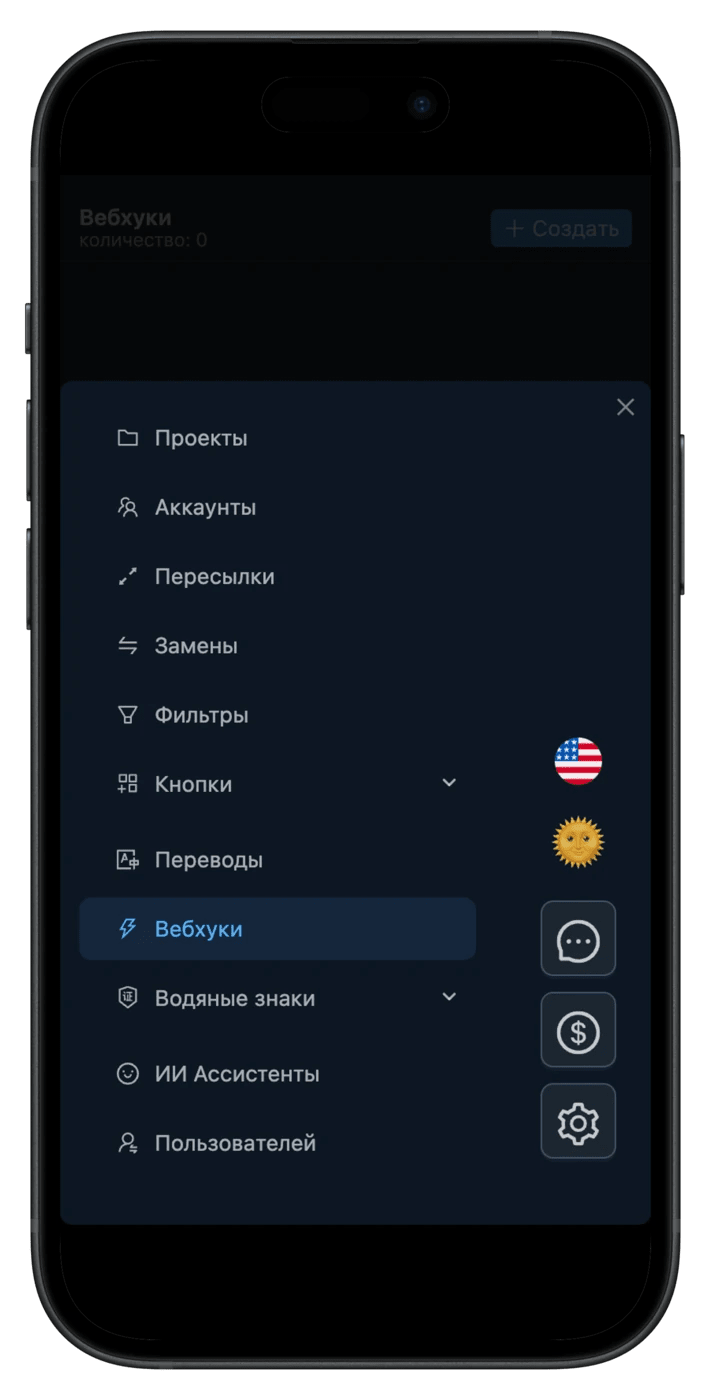711x1400 pixels.
Task: Open Пересылки page
Action: click(214, 576)
